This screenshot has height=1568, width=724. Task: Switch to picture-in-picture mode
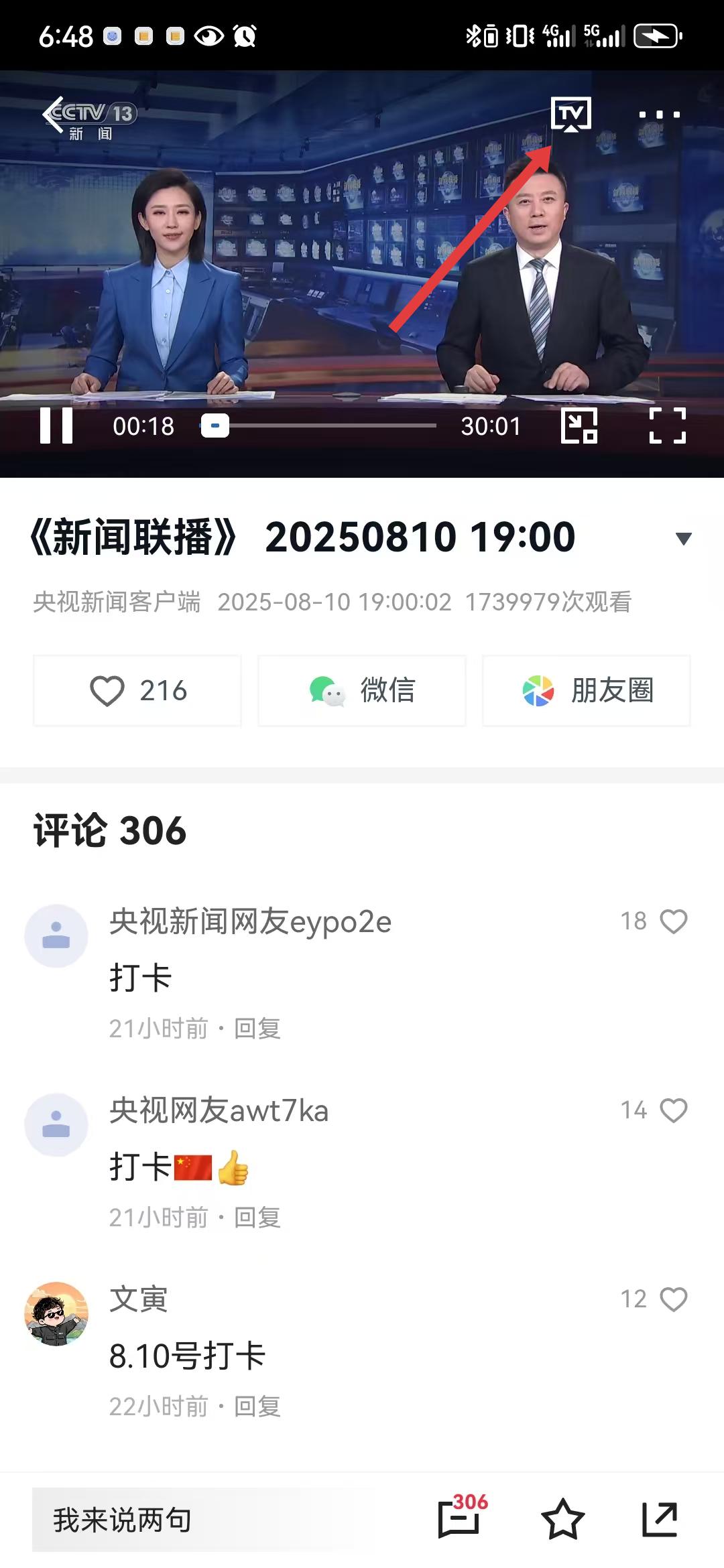pyautogui.click(x=579, y=426)
